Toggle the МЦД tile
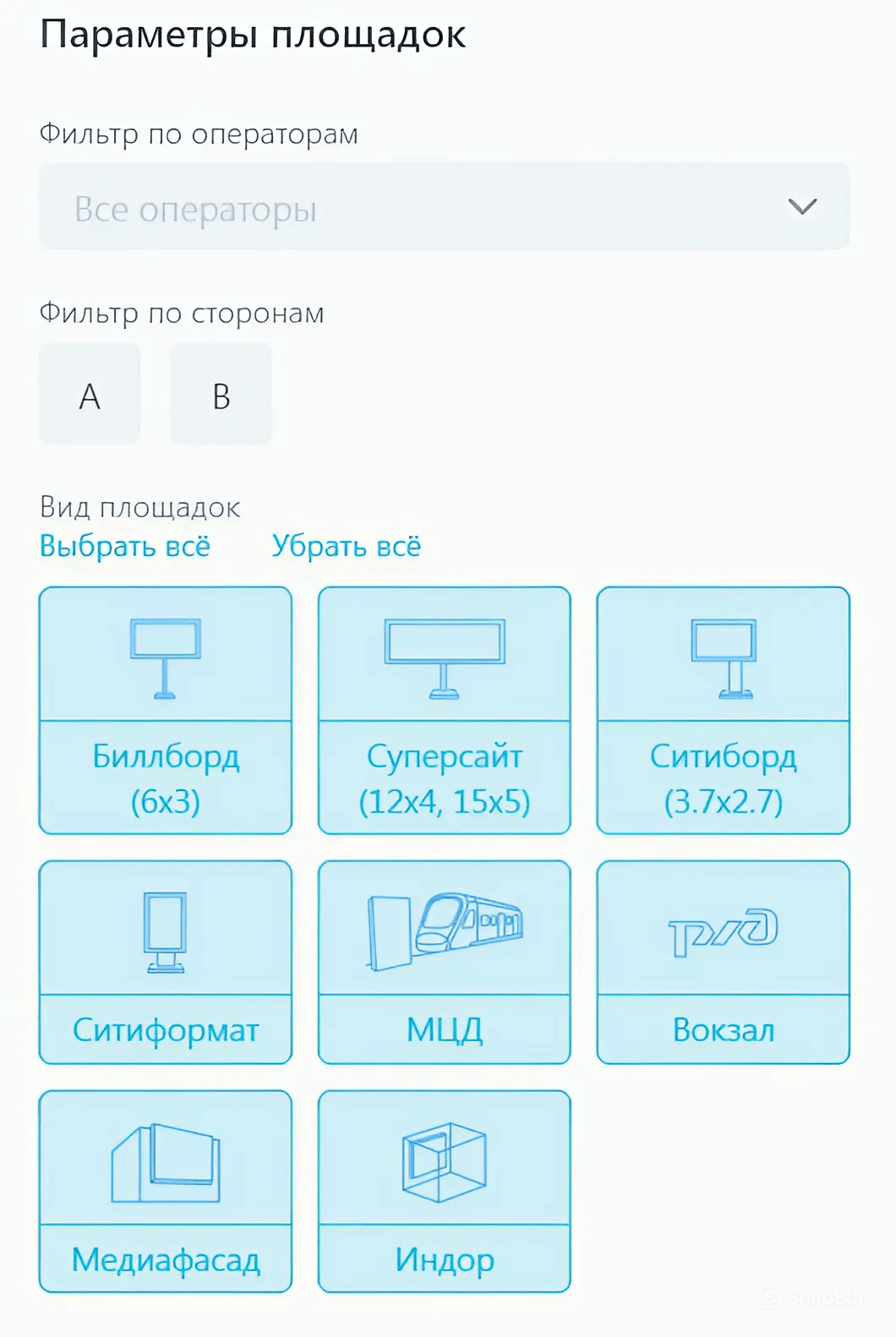The height and width of the screenshot is (1337, 896). (445, 962)
